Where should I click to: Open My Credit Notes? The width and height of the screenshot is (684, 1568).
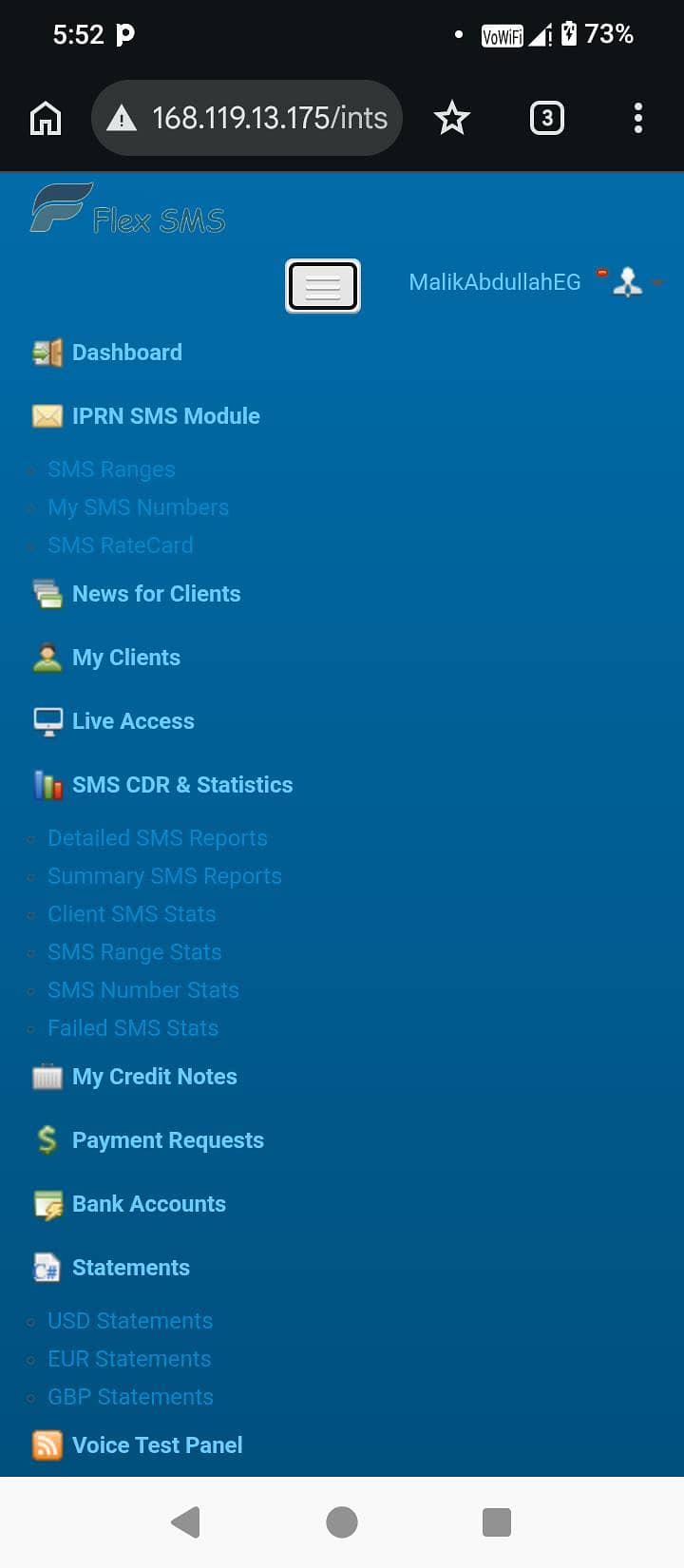click(x=135, y=1077)
